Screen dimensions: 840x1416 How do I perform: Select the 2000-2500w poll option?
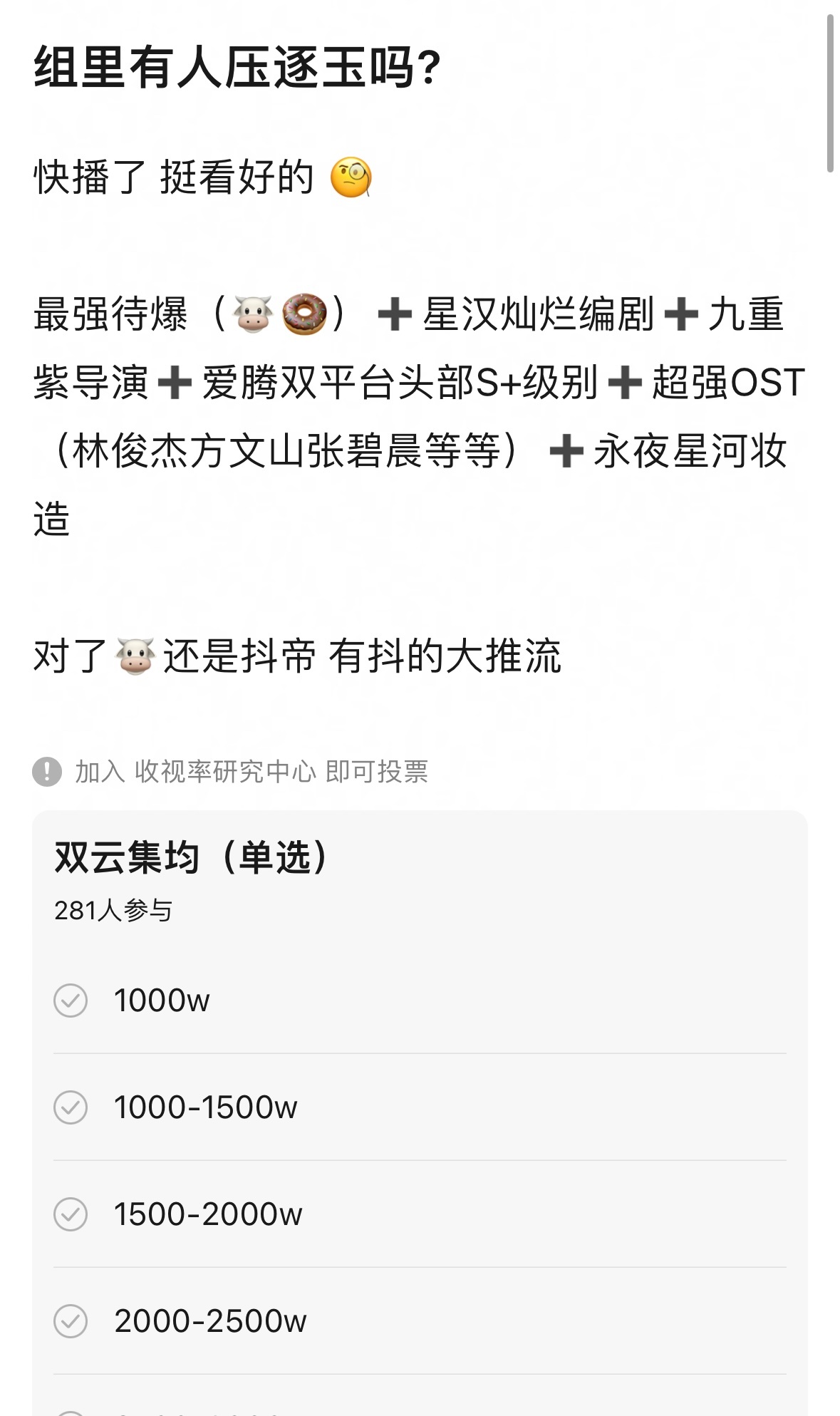pos(209,1321)
